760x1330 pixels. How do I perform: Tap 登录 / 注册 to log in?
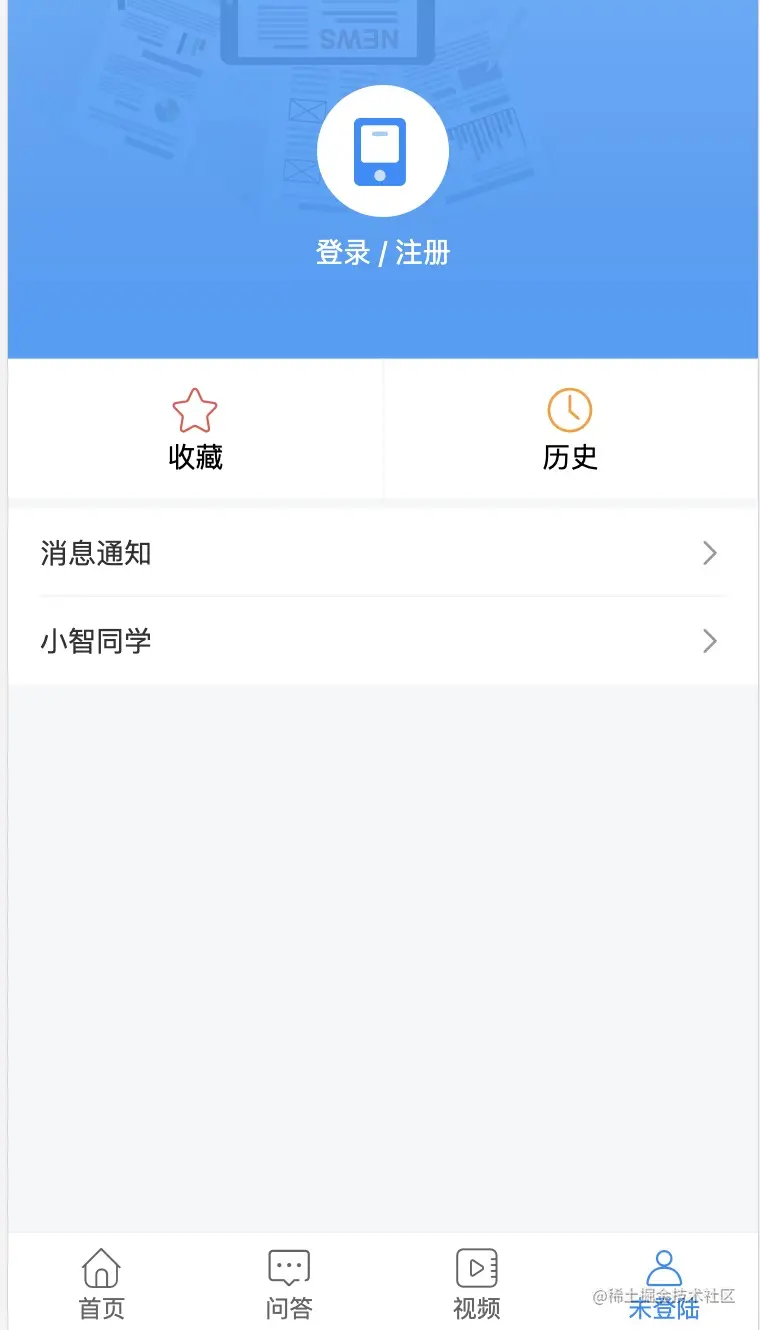point(382,253)
